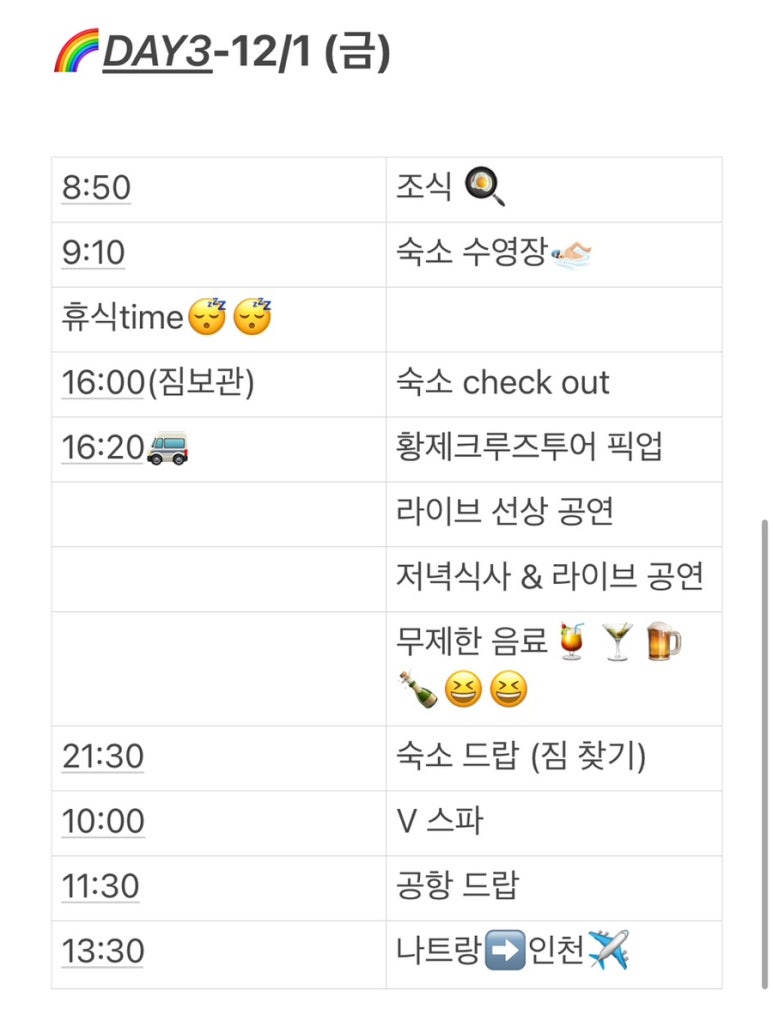Select the 11:30 time link
Screen dimensions: 773x1021
click(100, 887)
